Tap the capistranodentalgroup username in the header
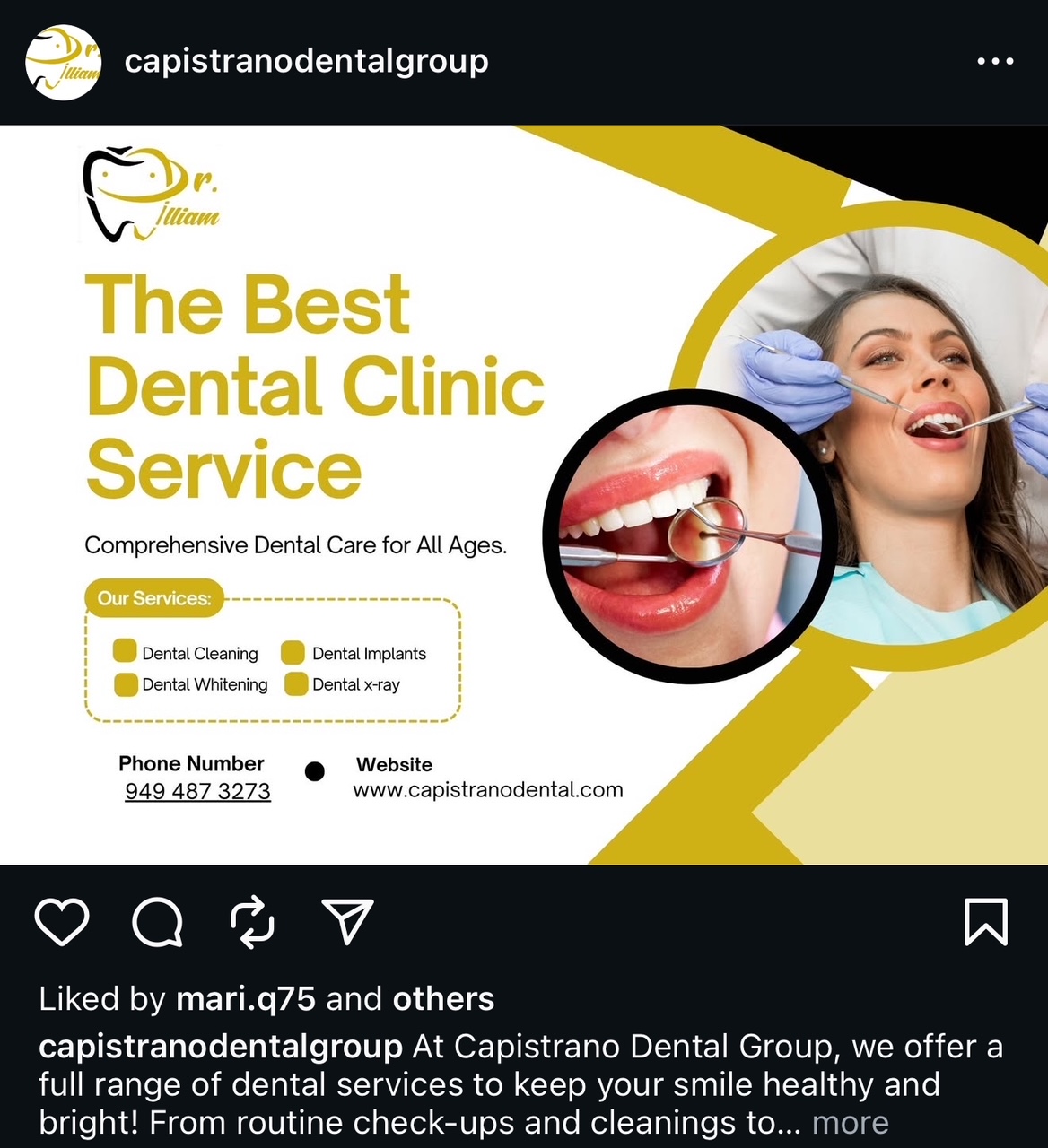Screen dimensions: 1048x1148 306,61
